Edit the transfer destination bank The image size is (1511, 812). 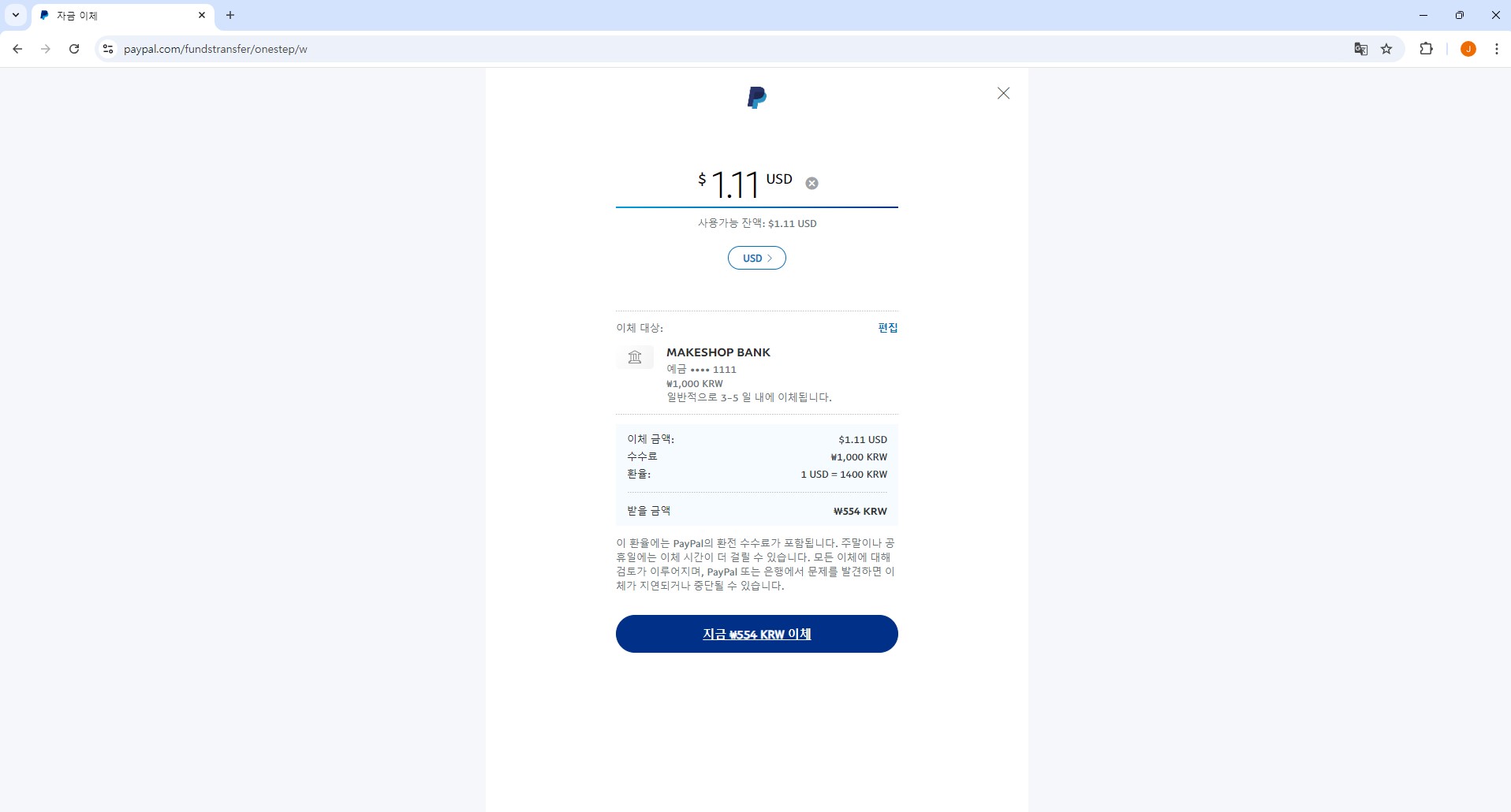point(887,328)
